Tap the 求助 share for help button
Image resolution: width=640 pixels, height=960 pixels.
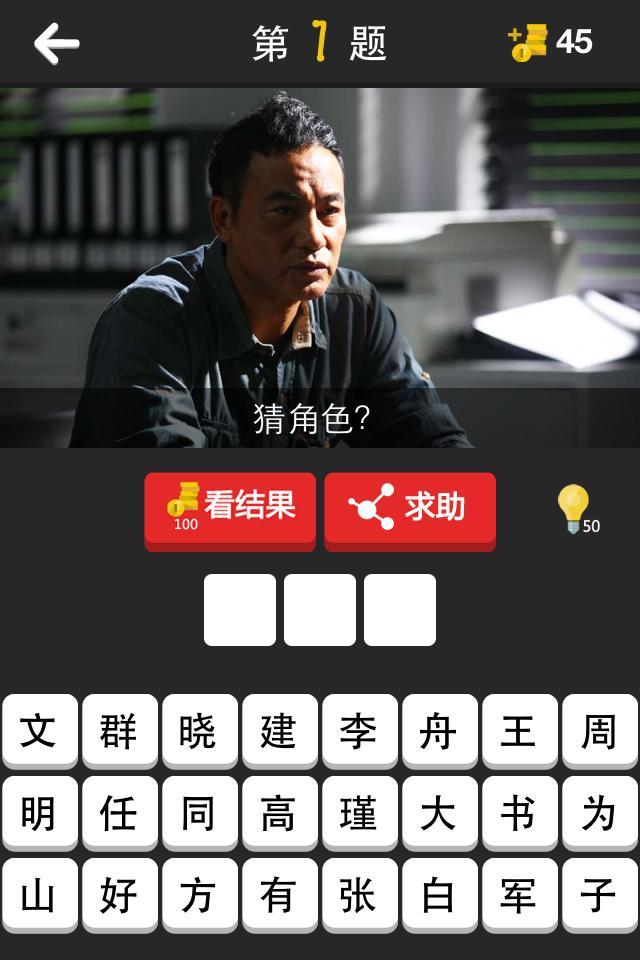pos(410,508)
